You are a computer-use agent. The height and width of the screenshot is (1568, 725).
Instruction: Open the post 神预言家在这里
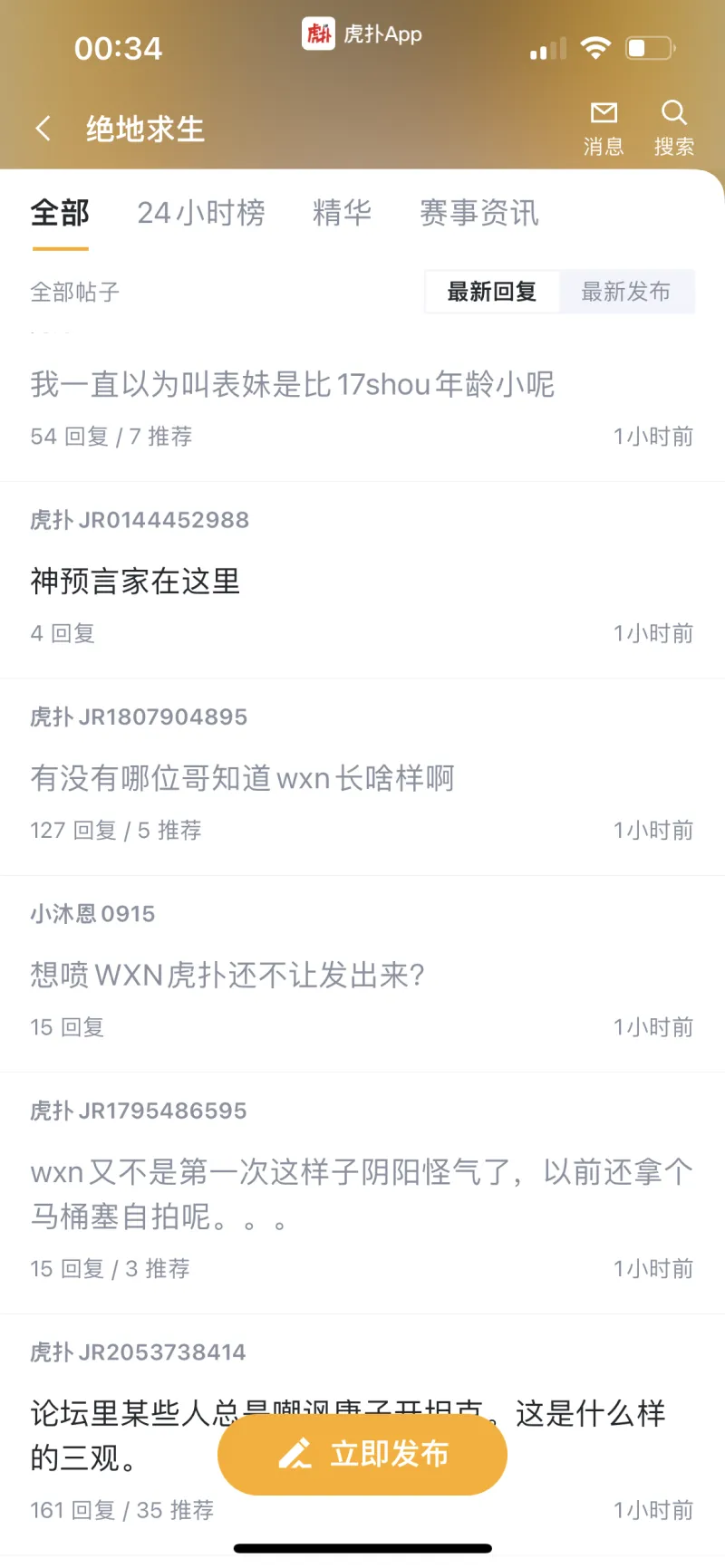click(136, 582)
